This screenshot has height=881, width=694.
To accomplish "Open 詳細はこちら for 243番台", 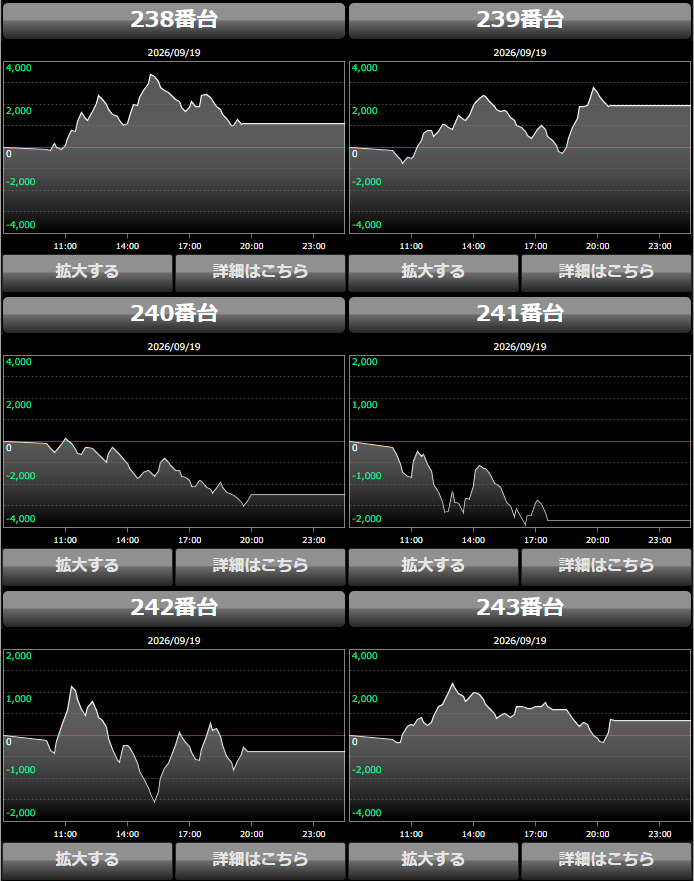I will 606,860.
